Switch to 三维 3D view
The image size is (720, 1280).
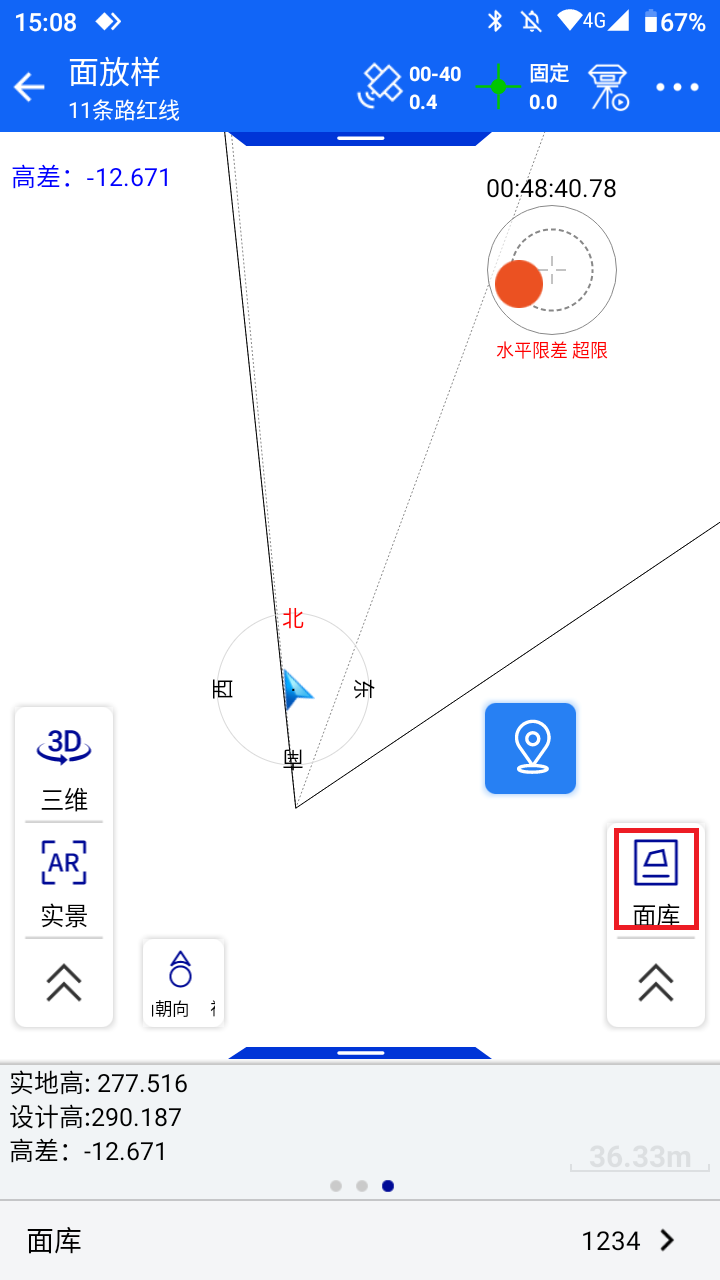(64, 765)
